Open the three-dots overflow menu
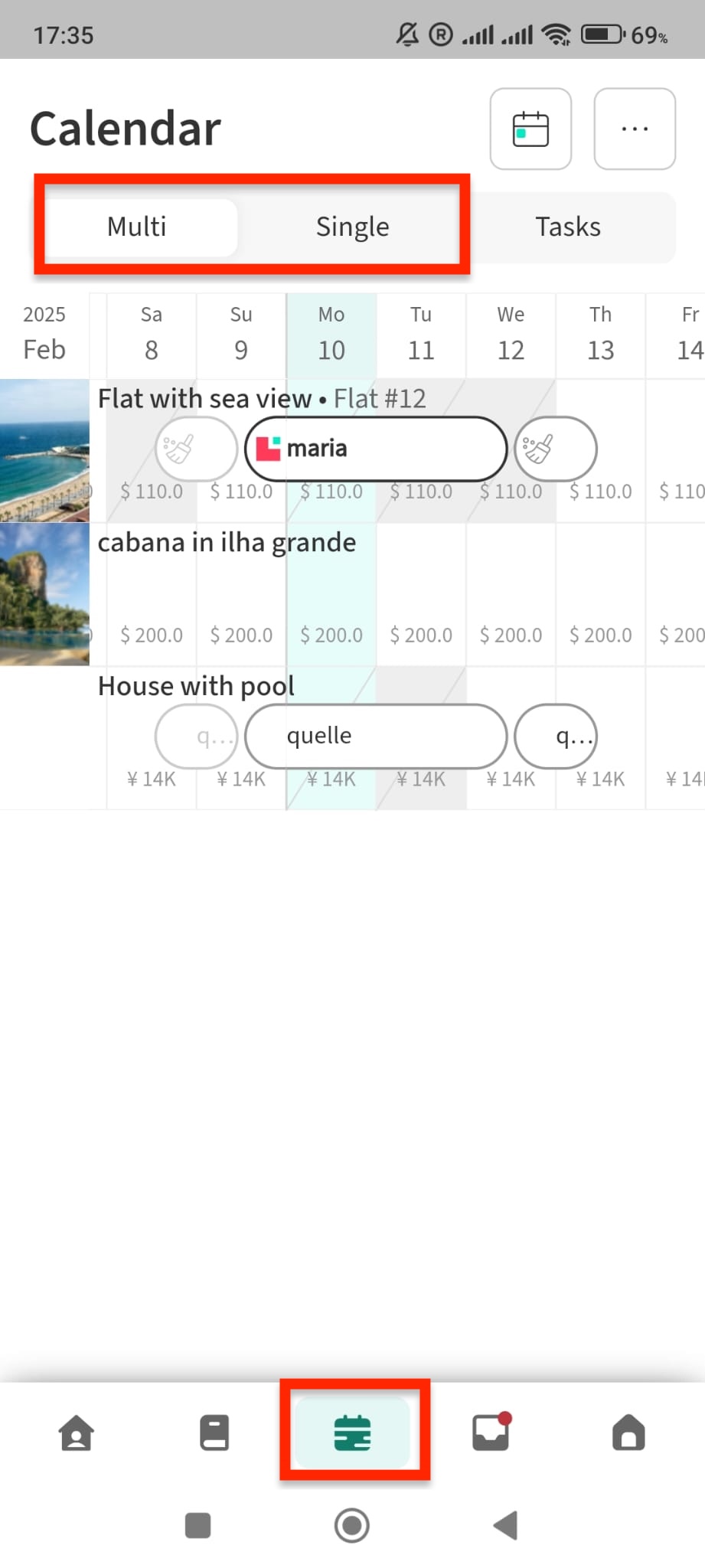 (x=635, y=129)
